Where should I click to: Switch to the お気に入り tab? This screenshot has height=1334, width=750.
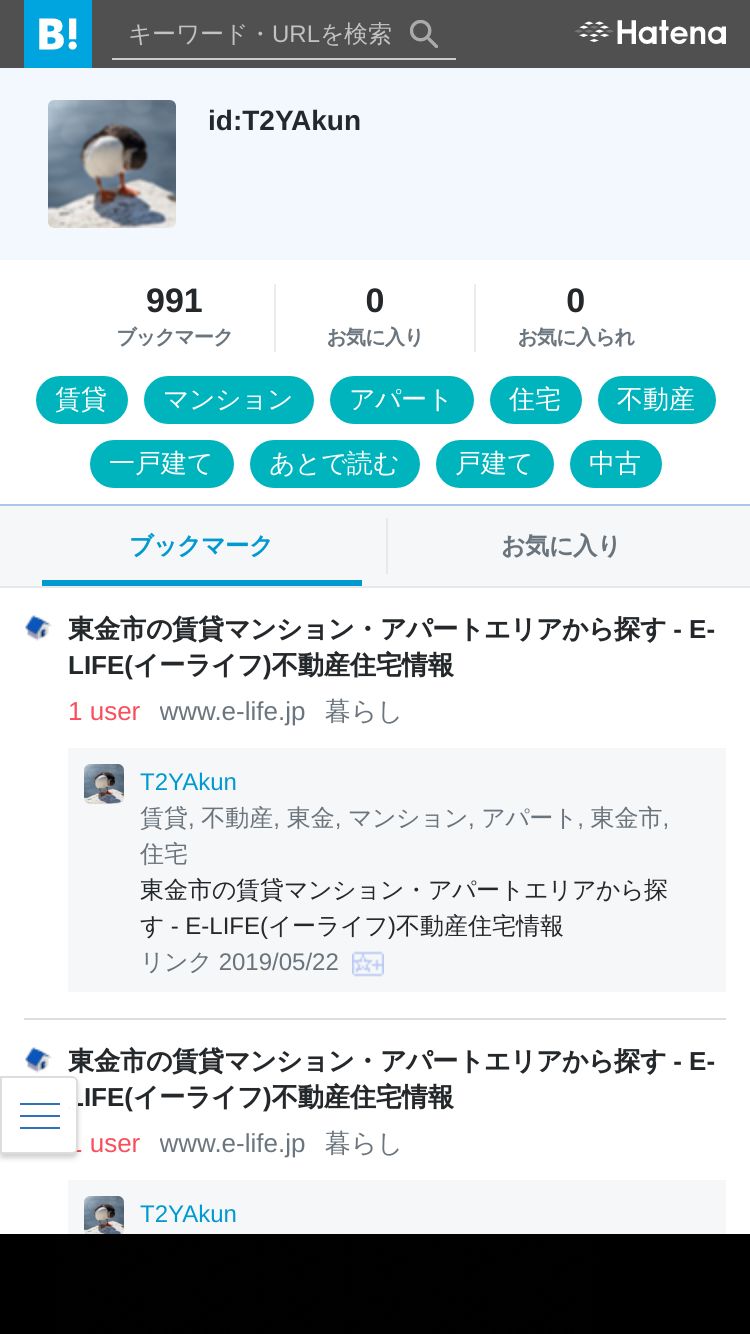tap(561, 546)
